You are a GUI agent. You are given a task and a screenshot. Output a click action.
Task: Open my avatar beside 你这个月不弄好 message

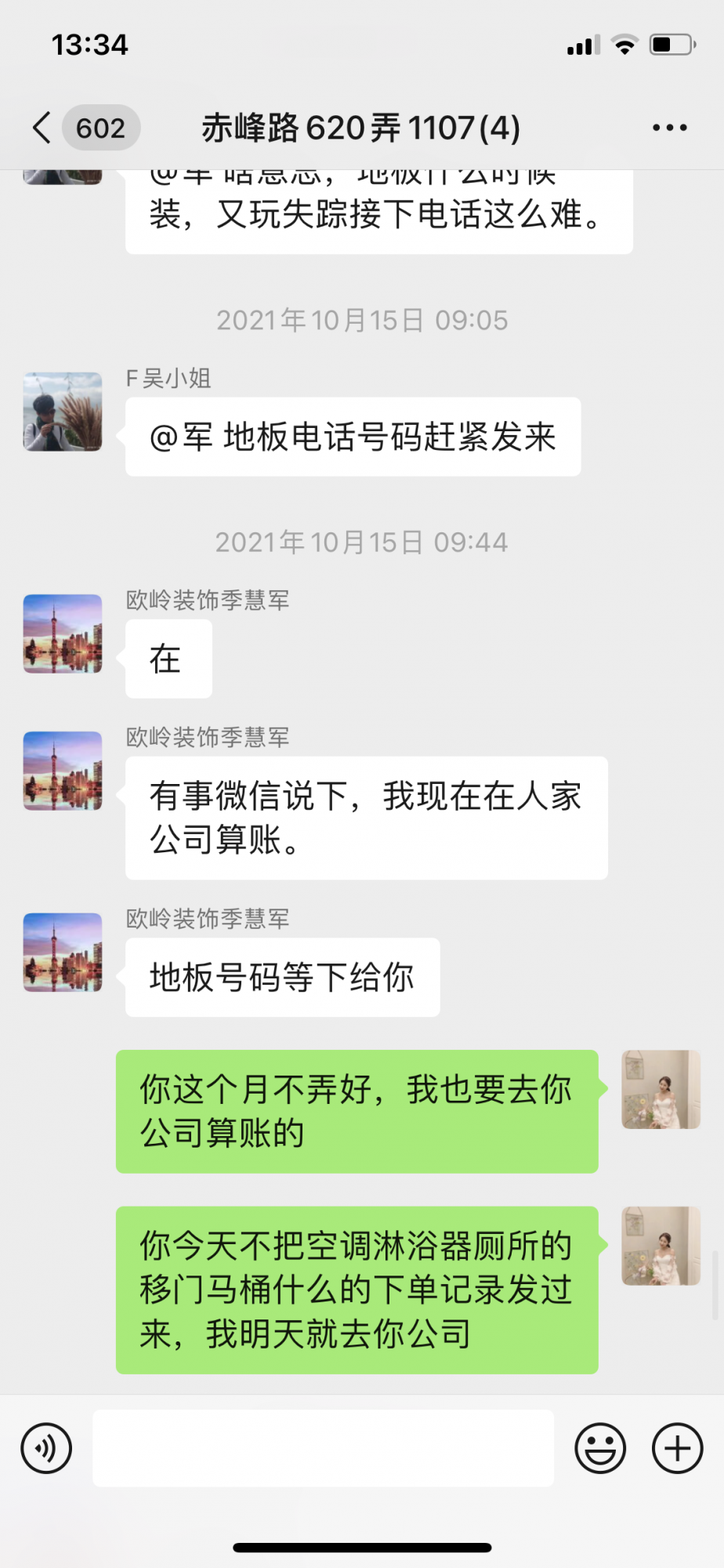click(x=661, y=1089)
